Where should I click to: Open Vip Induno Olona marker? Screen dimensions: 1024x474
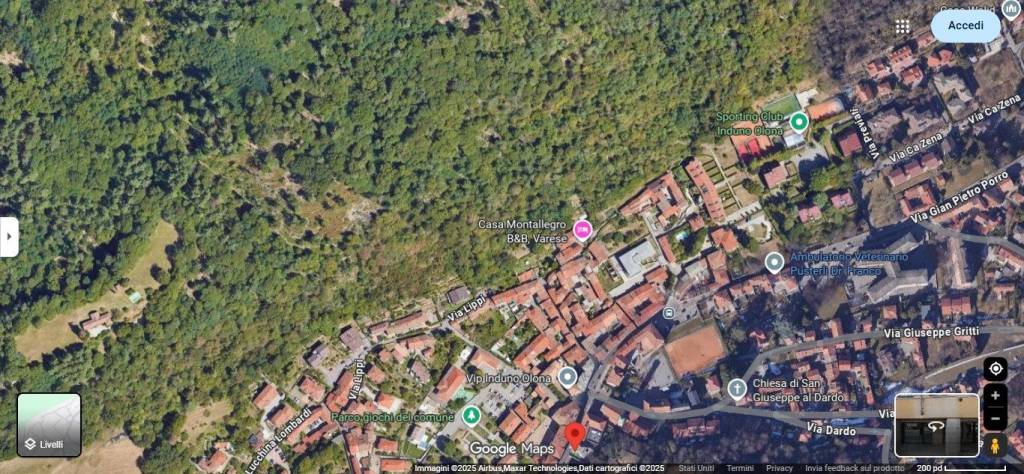click(568, 377)
